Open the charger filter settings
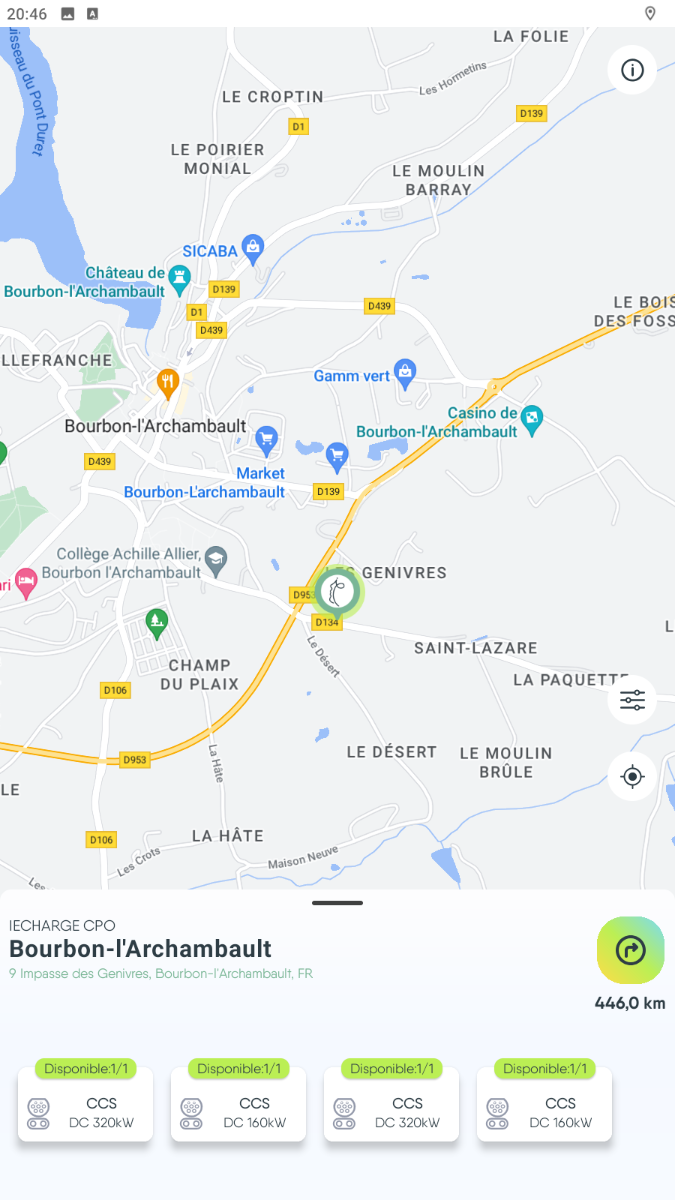This screenshot has width=675, height=1200. pos(632,700)
